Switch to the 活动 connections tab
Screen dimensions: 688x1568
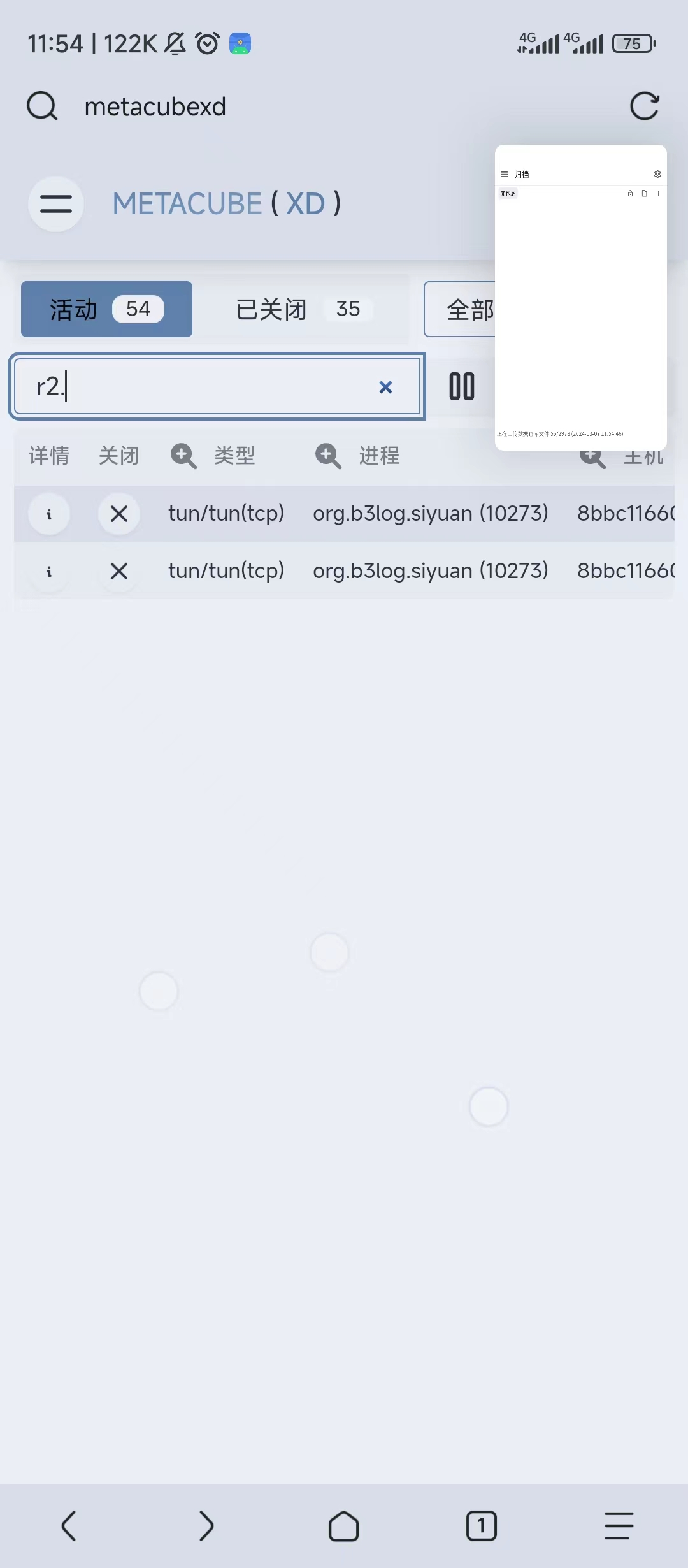pyautogui.click(x=106, y=309)
